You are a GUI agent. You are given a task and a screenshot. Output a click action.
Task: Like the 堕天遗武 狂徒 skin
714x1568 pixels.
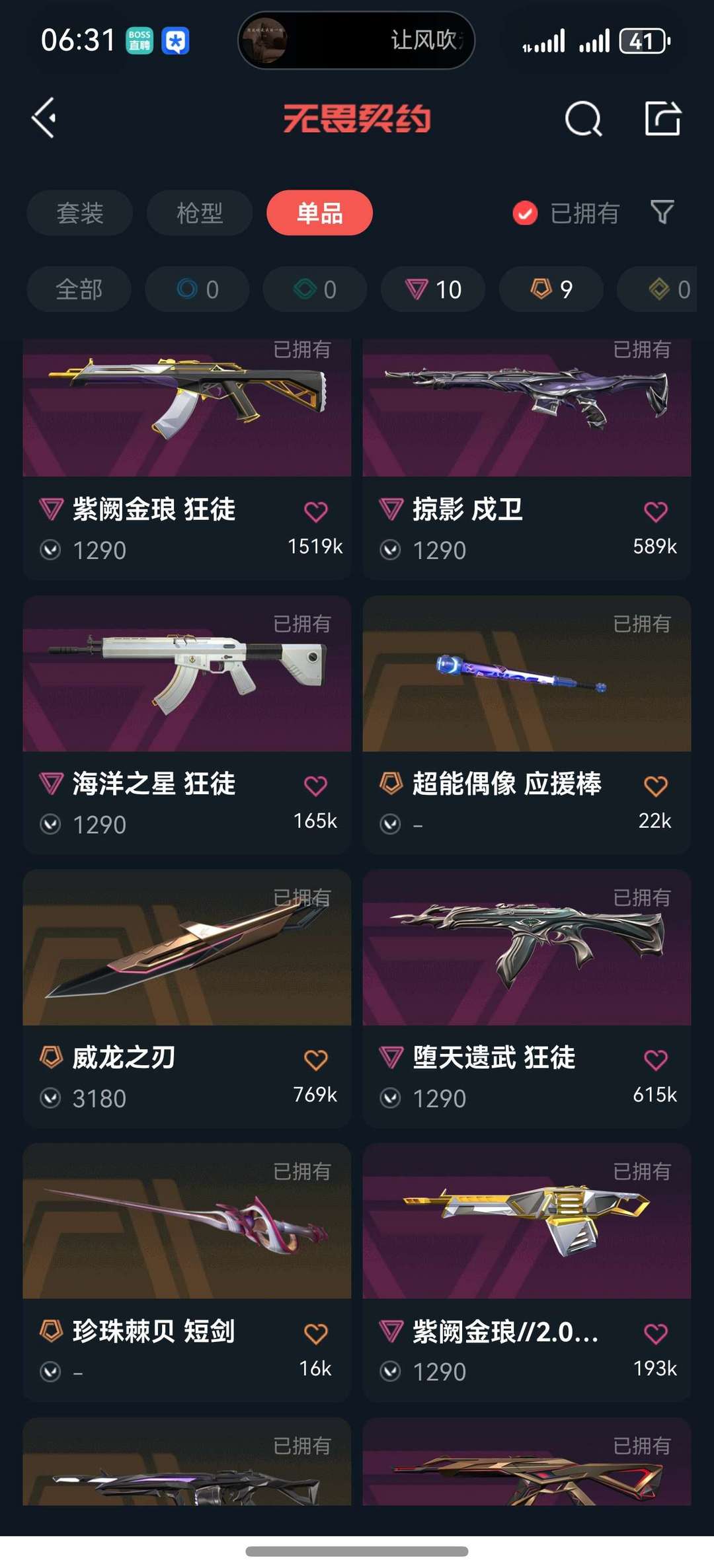[x=655, y=1060]
